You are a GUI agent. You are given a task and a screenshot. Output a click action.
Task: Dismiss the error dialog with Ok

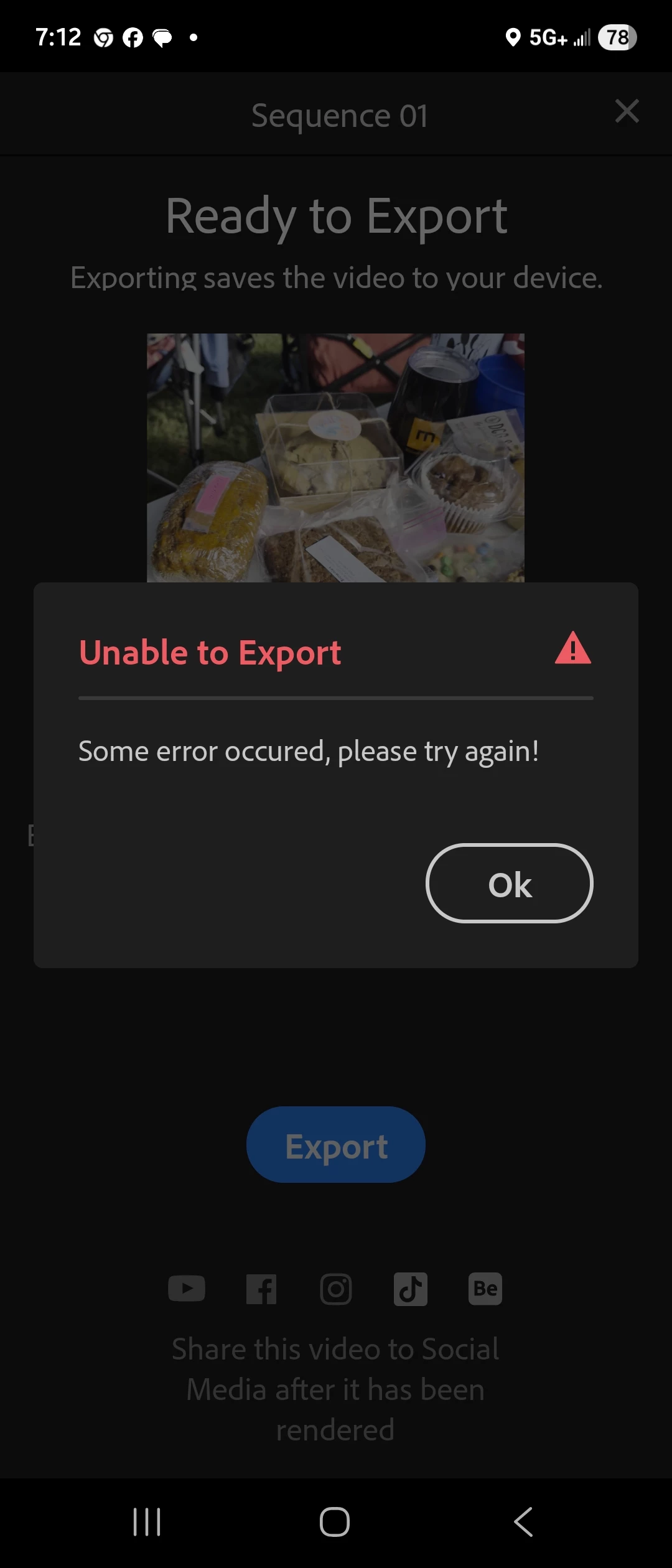point(509,883)
